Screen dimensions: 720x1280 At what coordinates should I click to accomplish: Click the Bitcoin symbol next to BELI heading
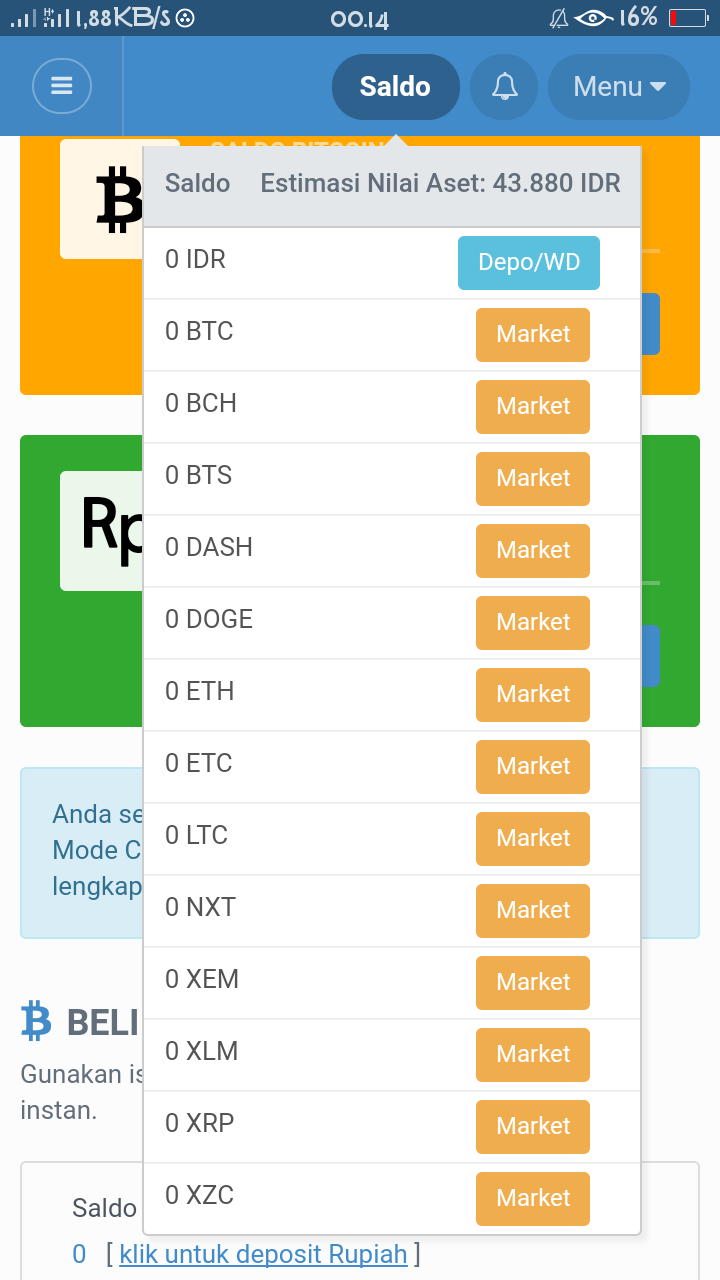point(35,1022)
